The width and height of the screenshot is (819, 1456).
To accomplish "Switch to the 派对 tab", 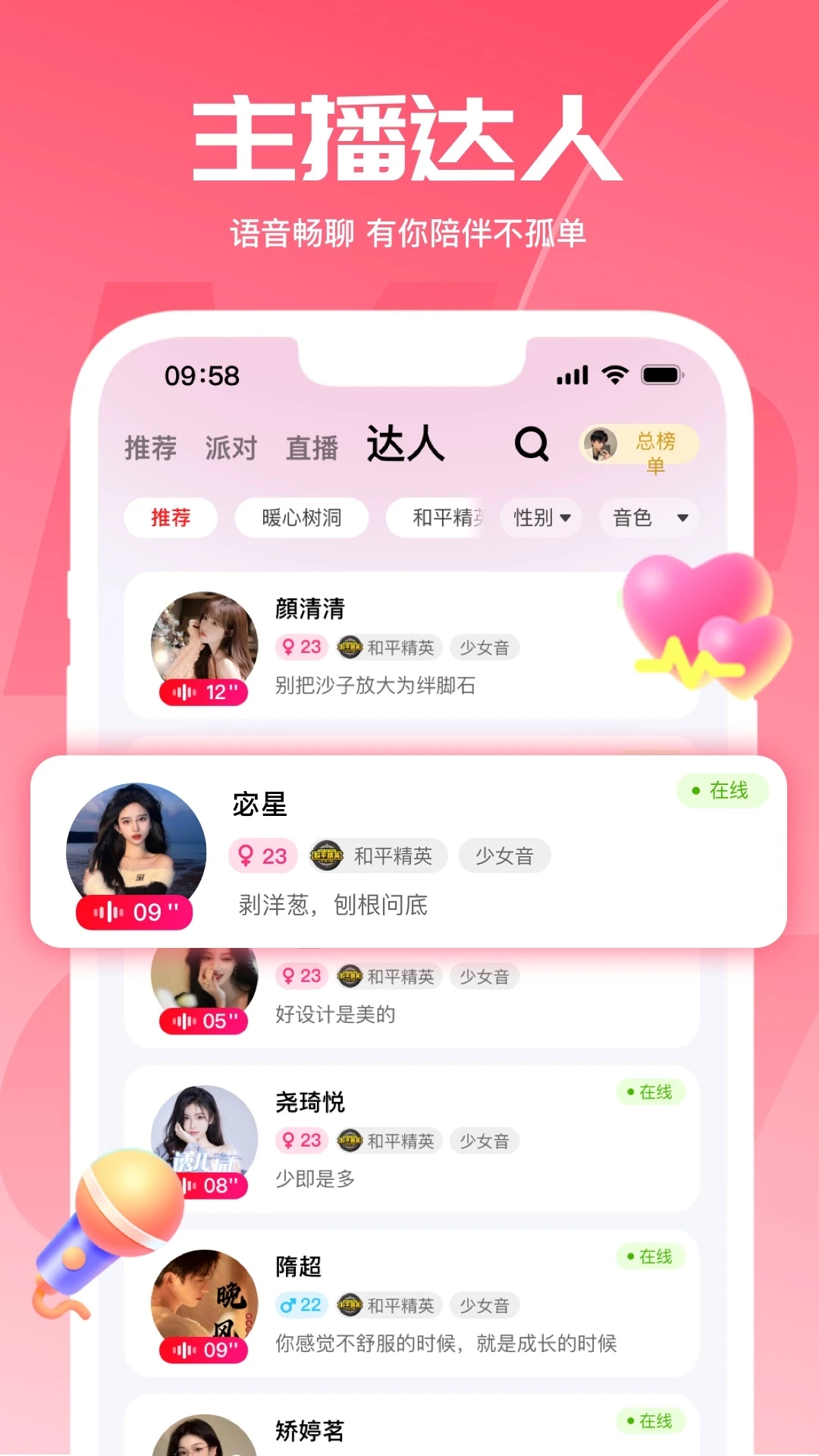I will (x=230, y=447).
